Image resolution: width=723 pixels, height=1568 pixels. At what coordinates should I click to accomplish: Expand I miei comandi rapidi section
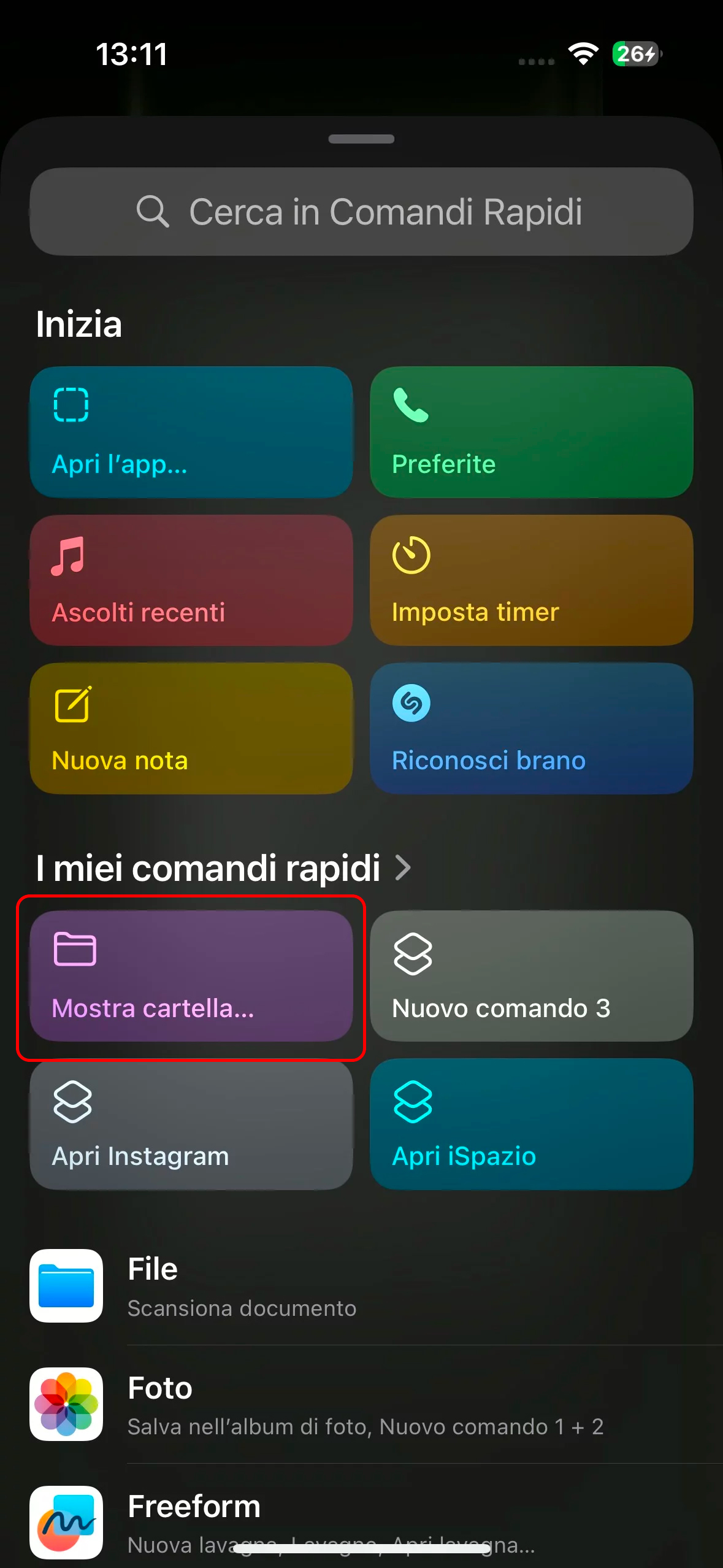224,868
